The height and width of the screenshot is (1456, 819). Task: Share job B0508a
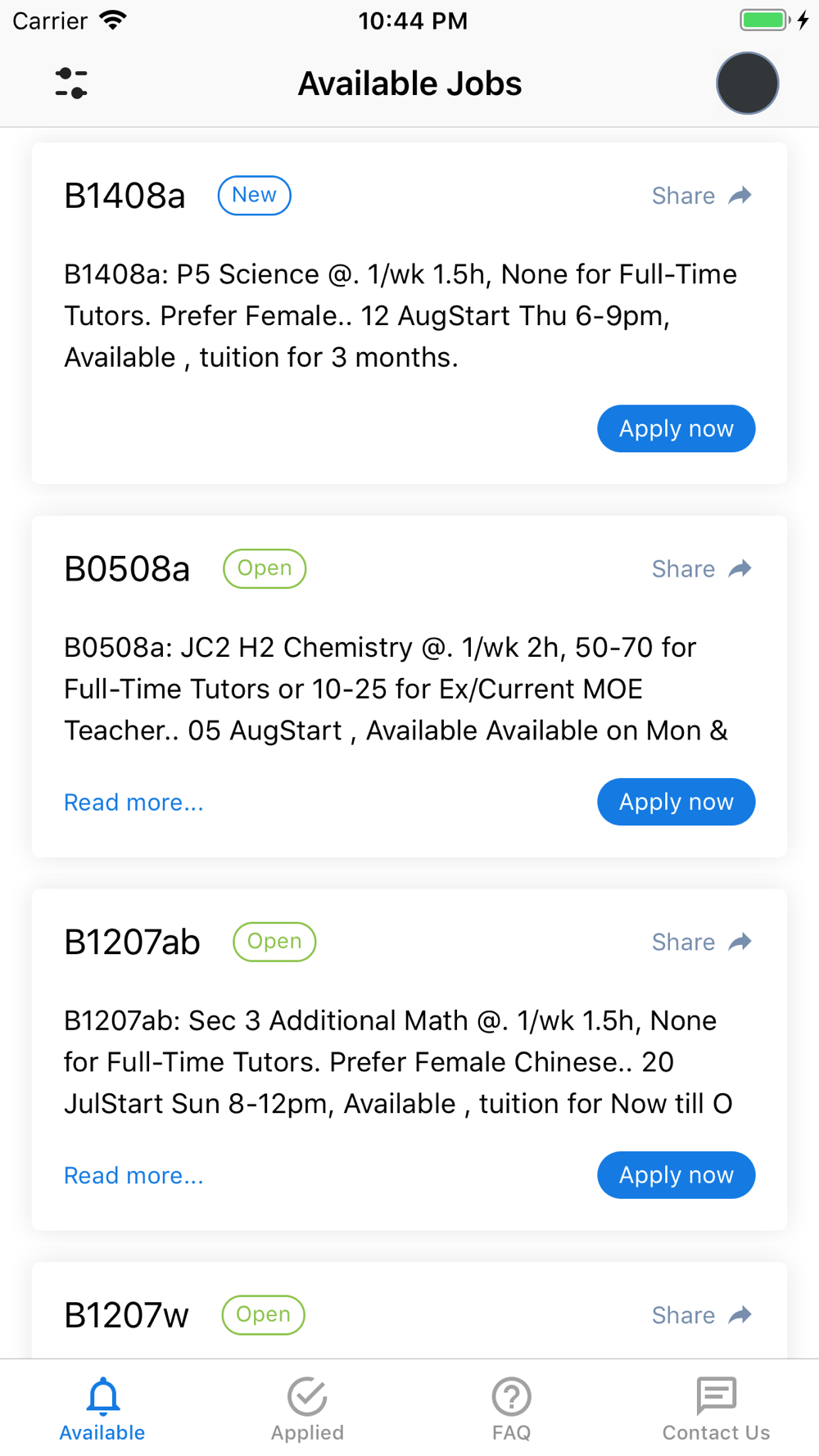(702, 569)
